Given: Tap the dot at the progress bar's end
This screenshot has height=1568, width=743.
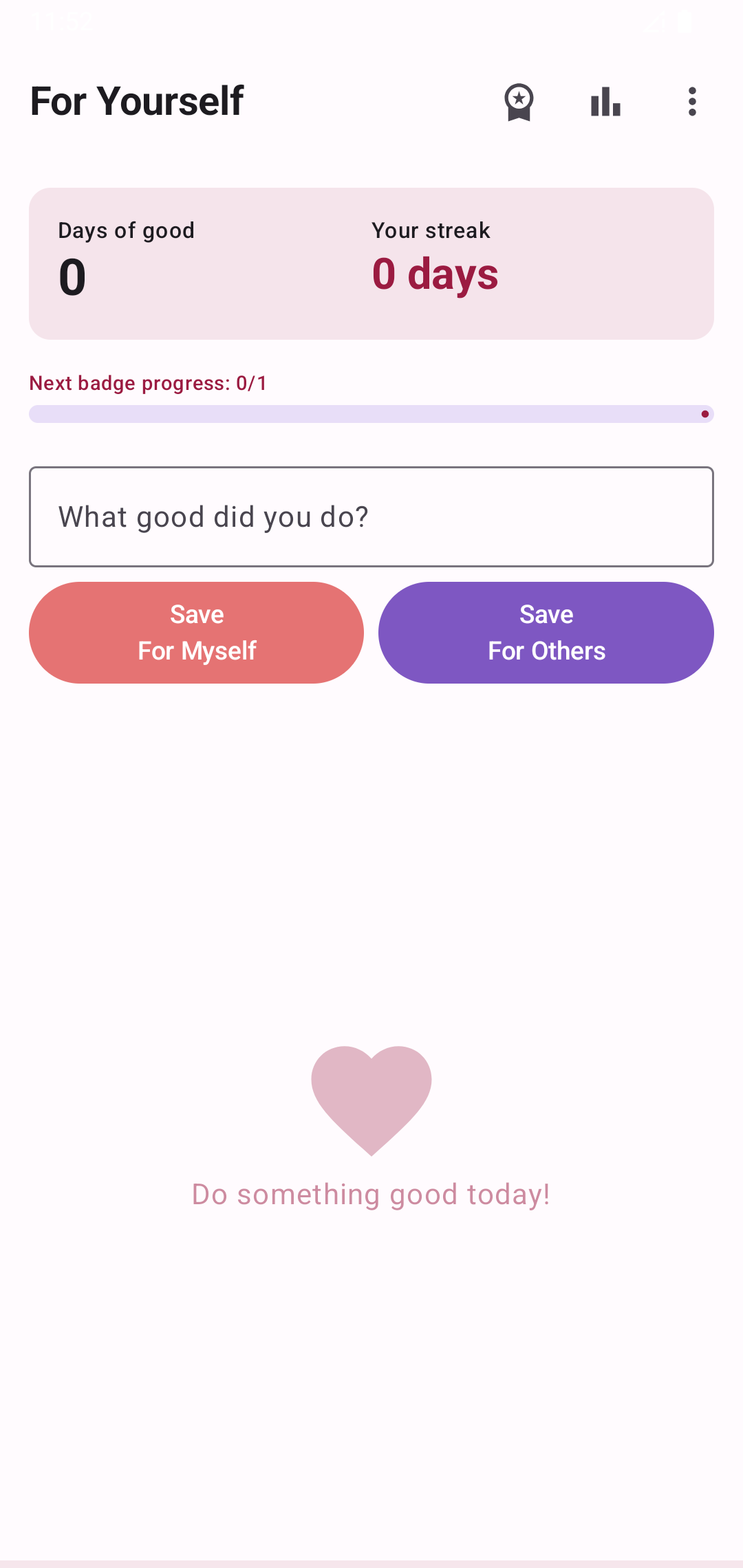Looking at the screenshot, I should 704,414.
